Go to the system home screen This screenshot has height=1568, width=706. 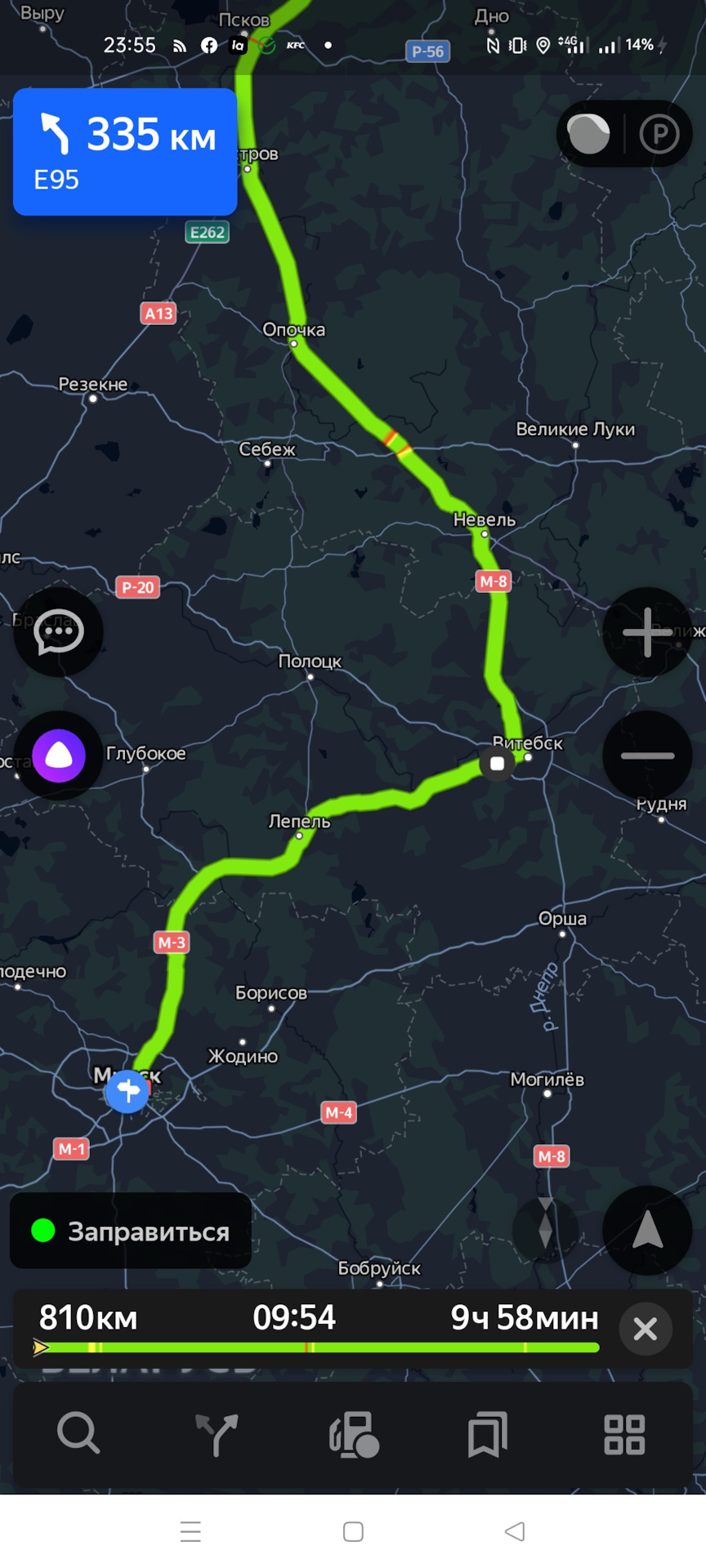tap(353, 1531)
